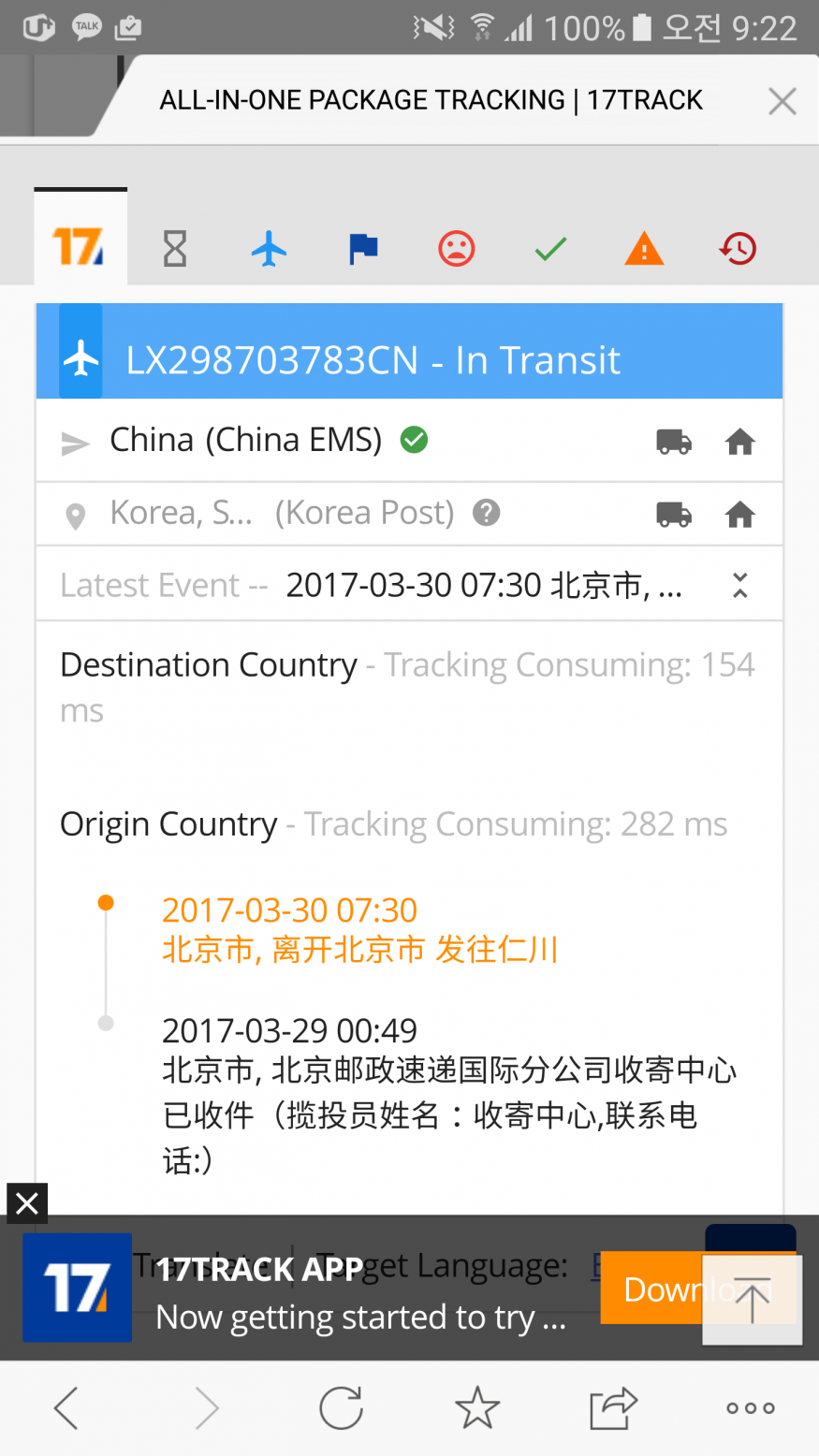The height and width of the screenshot is (1456, 819).
Task: Show expired packages history tab
Action: 738,249
